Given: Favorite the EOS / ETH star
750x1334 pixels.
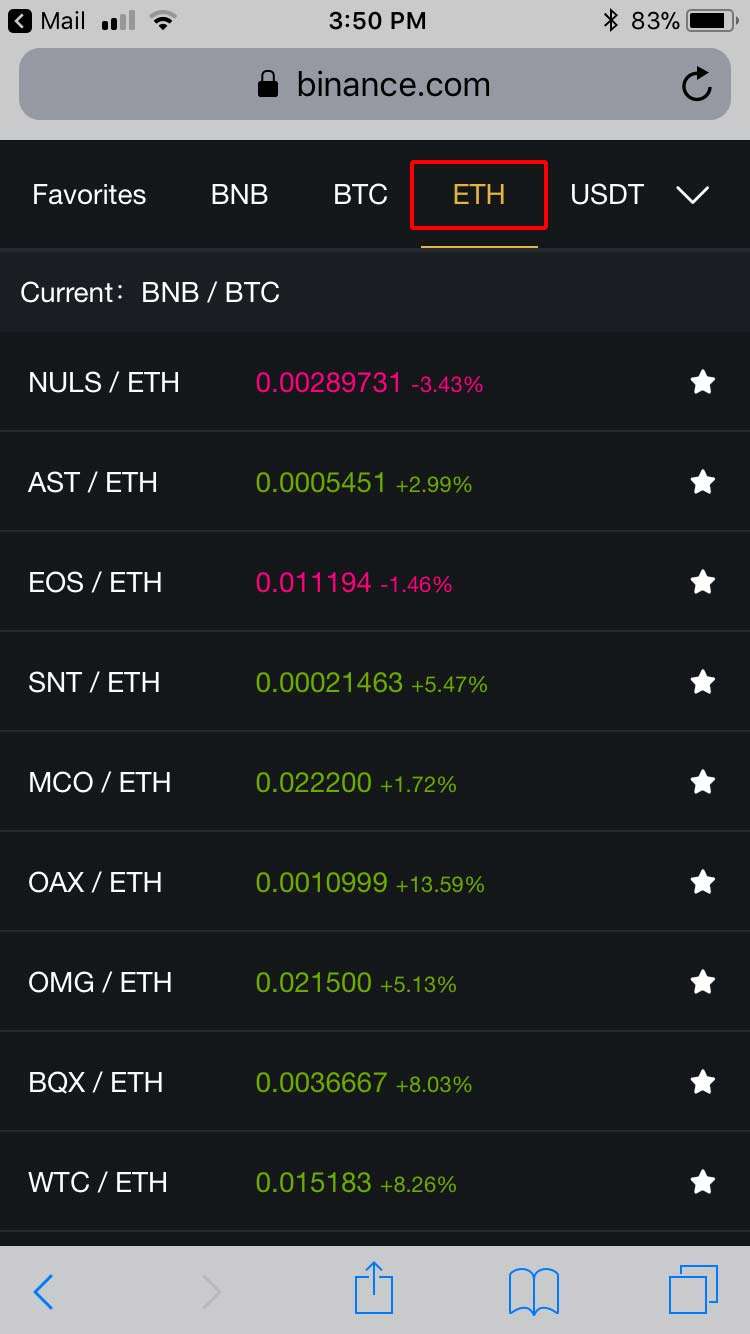Looking at the screenshot, I should [x=703, y=582].
